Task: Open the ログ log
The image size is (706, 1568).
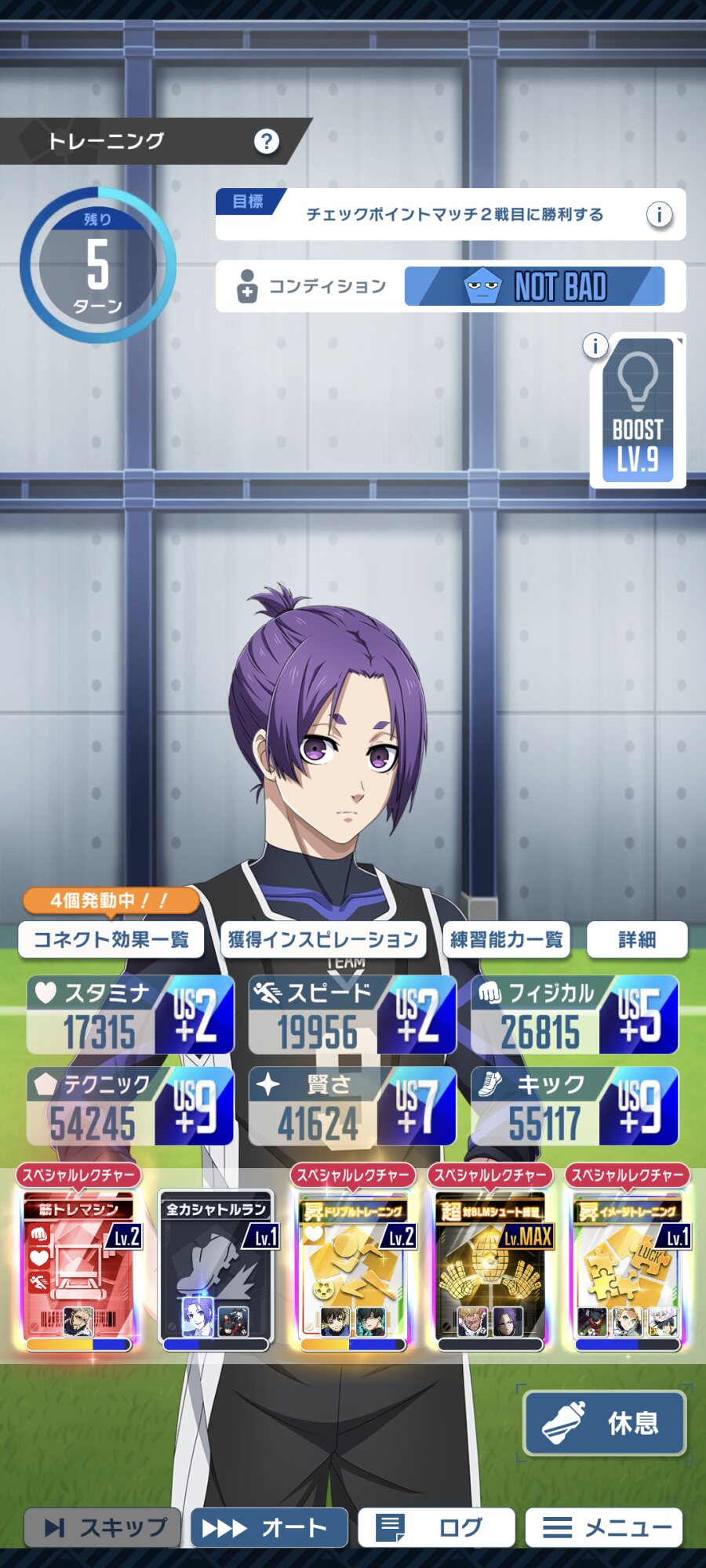Action: [436, 1527]
